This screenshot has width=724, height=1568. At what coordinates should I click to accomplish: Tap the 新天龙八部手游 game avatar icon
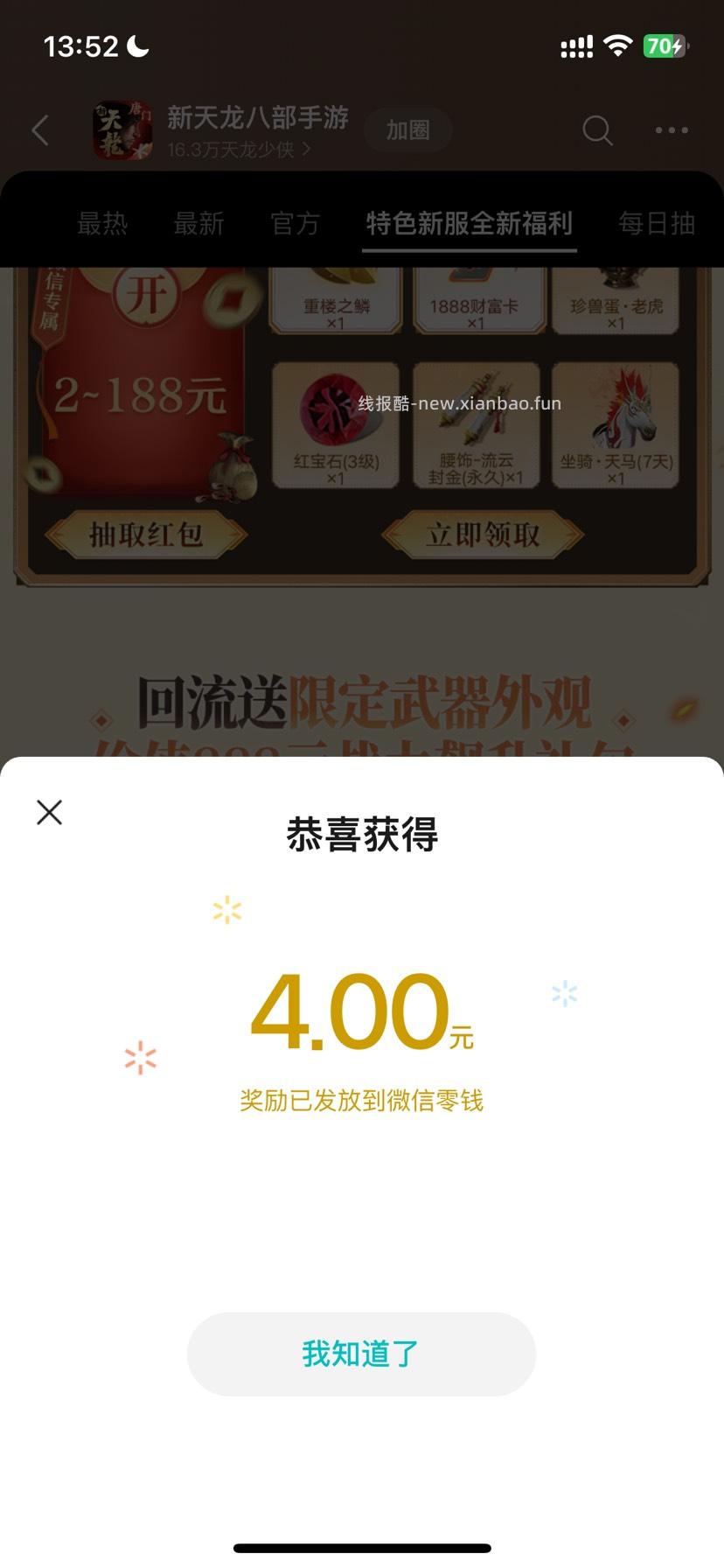pos(123,129)
